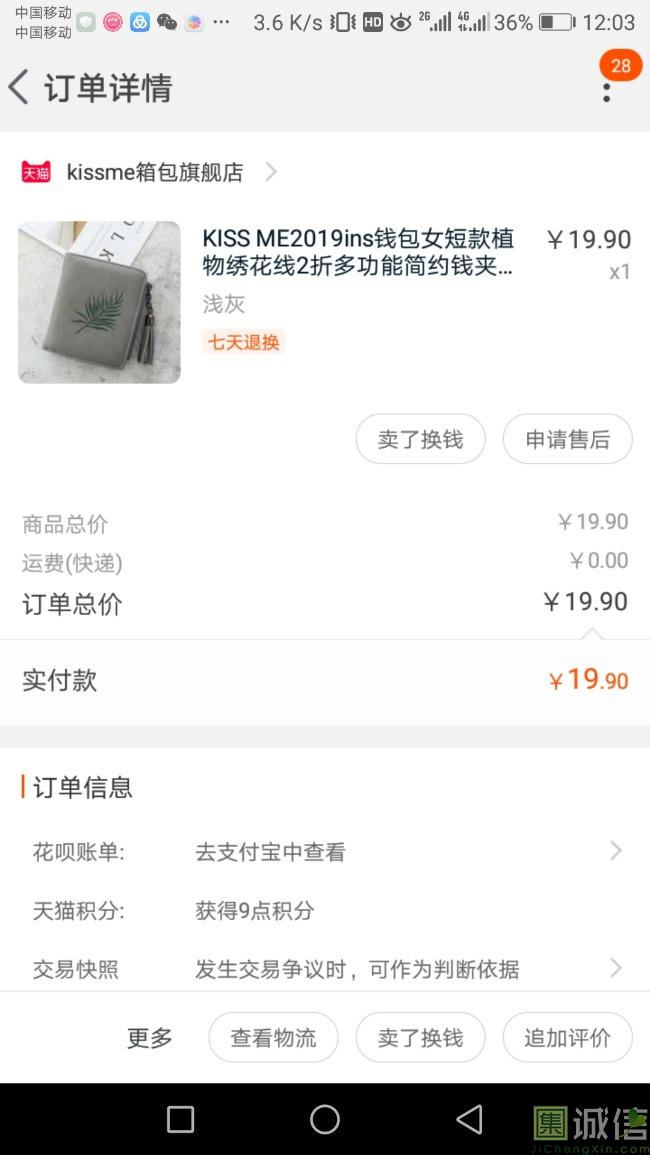This screenshot has width=650, height=1155.
Task: Tap the system home button
Action: [x=325, y=1119]
